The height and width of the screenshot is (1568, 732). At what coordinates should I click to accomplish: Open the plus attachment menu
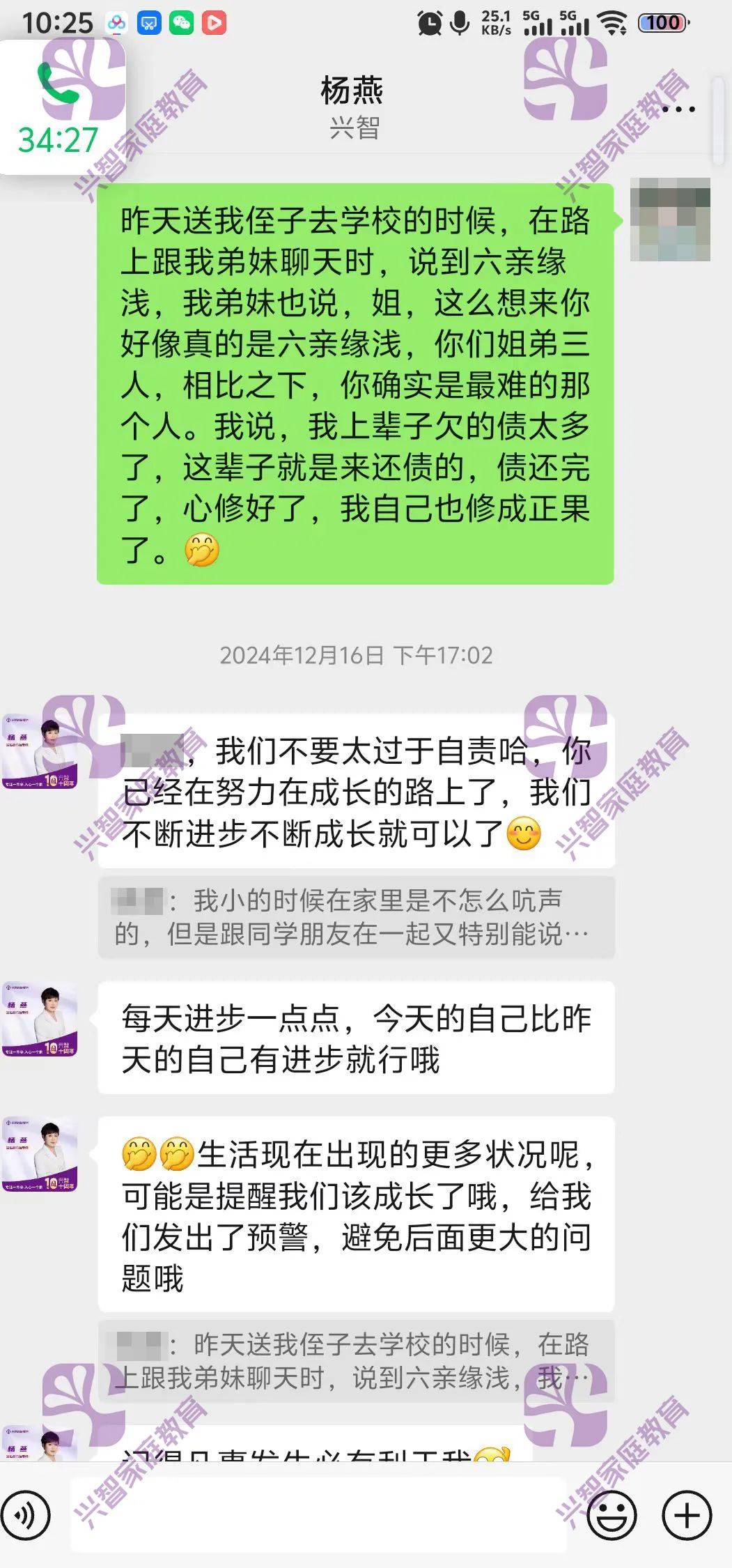click(x=686, y=1515)
